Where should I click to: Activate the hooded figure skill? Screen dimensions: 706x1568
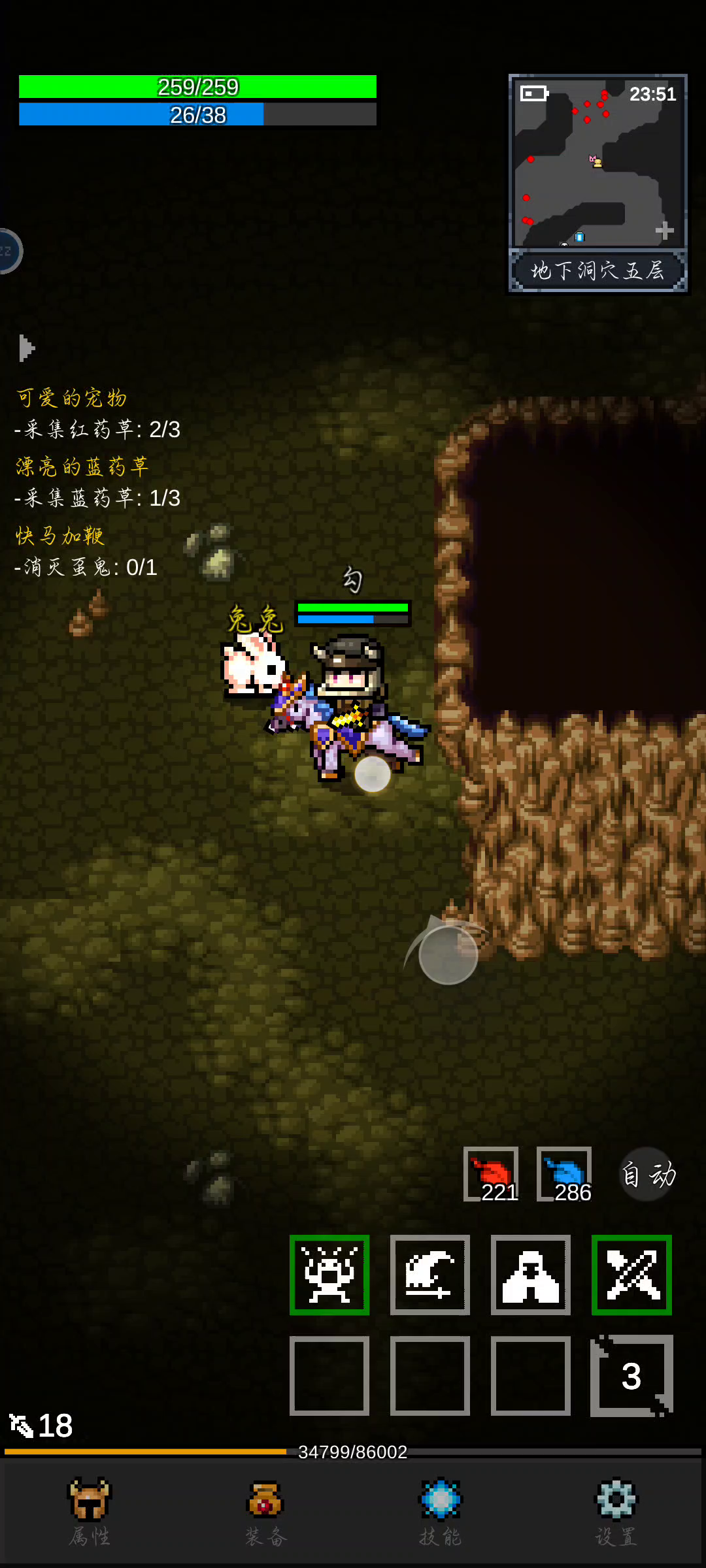point(531,1275)
